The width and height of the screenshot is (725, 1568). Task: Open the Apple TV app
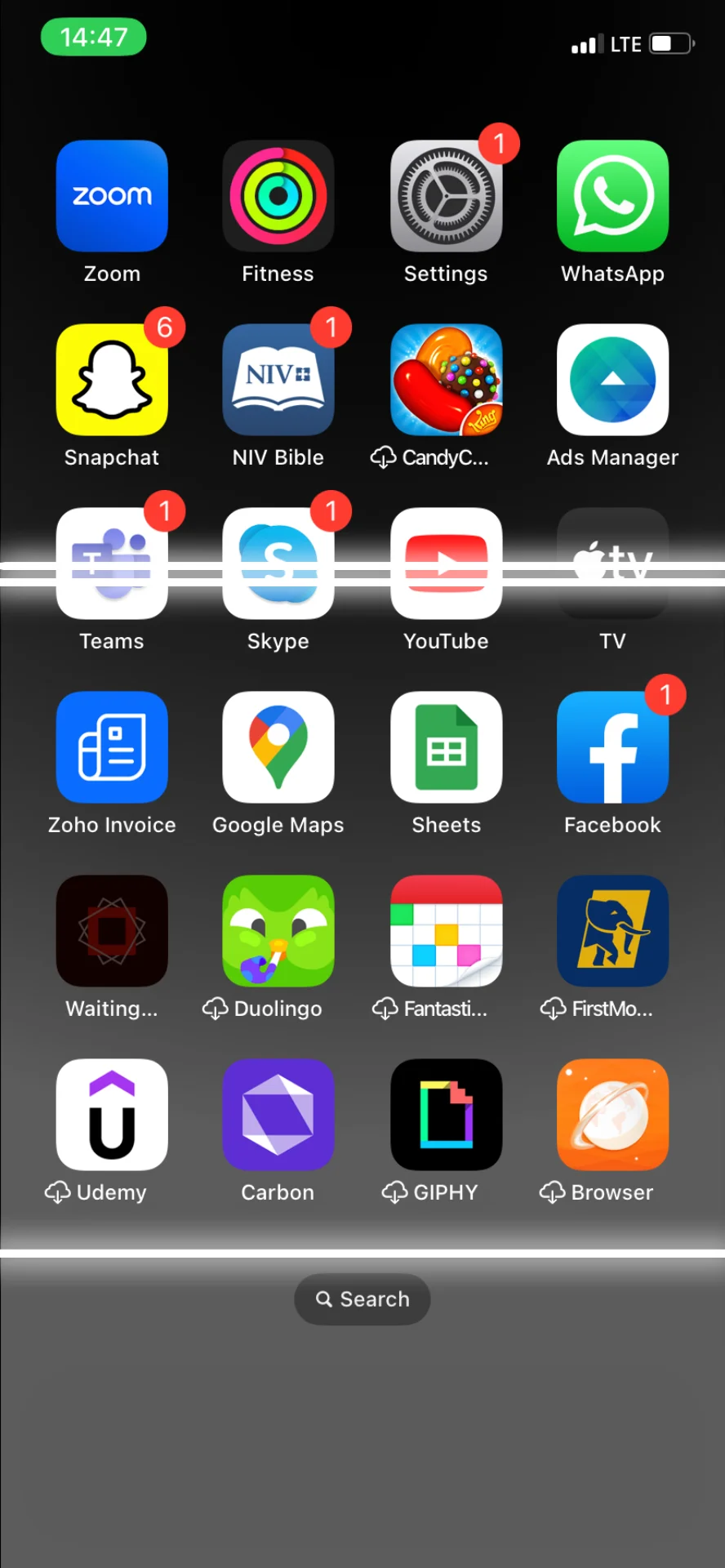point(612,563)
